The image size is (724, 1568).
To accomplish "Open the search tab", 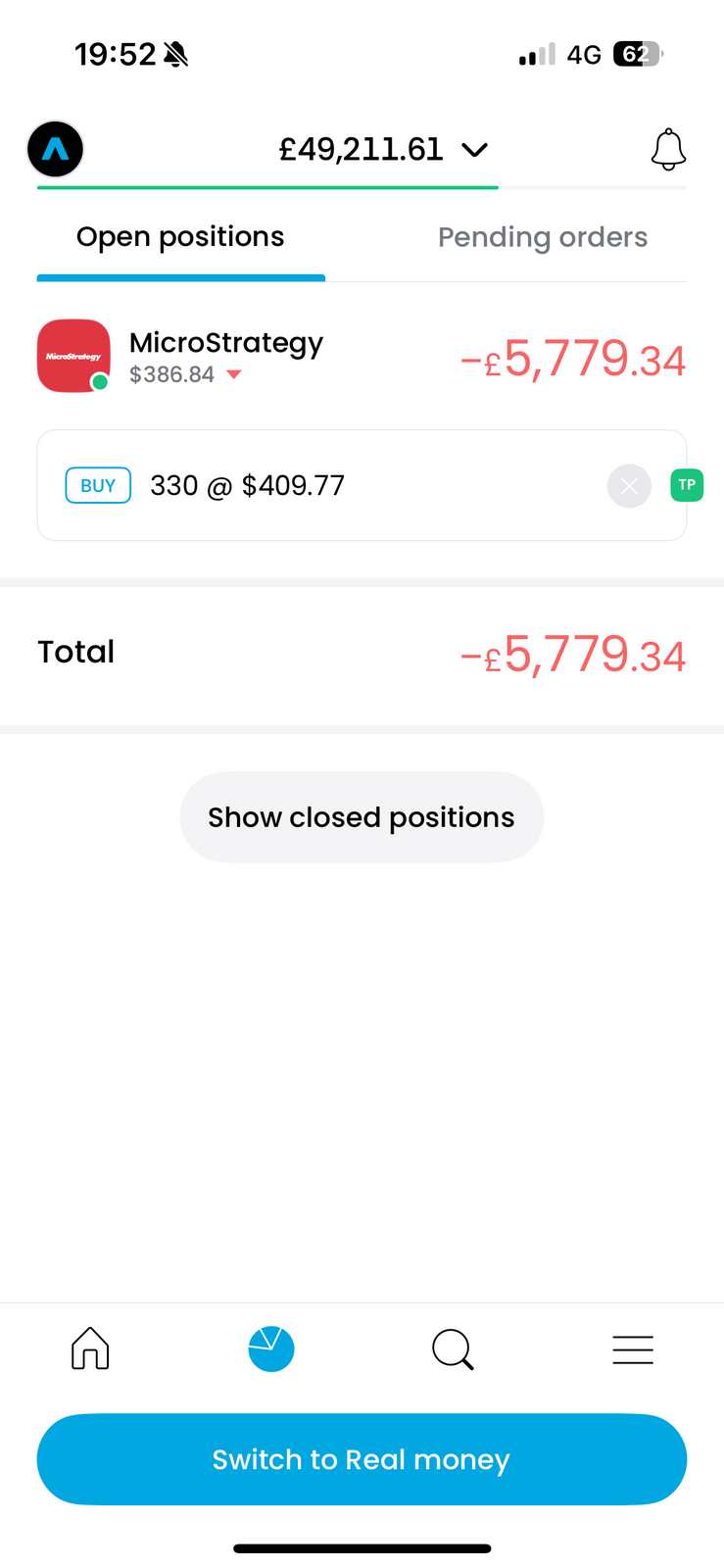I will [x=453, y=1348].
